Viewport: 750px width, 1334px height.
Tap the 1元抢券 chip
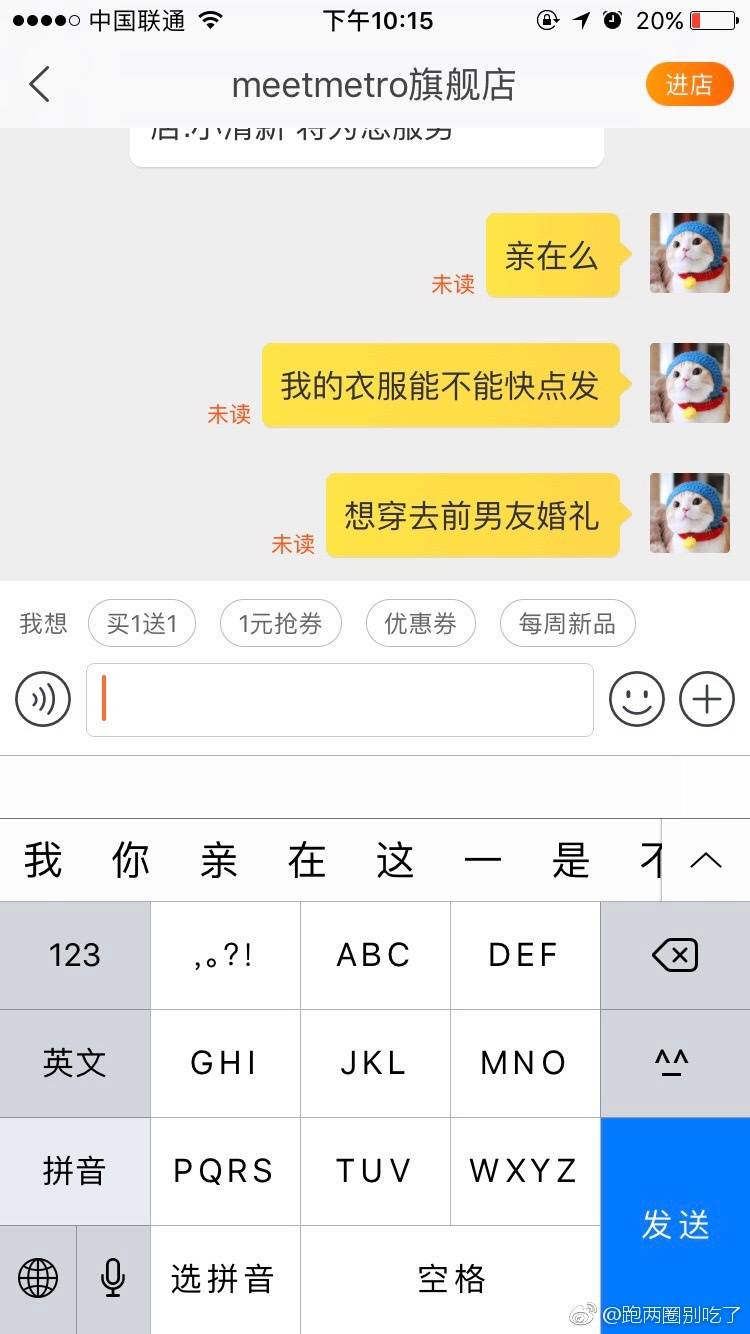280,624
